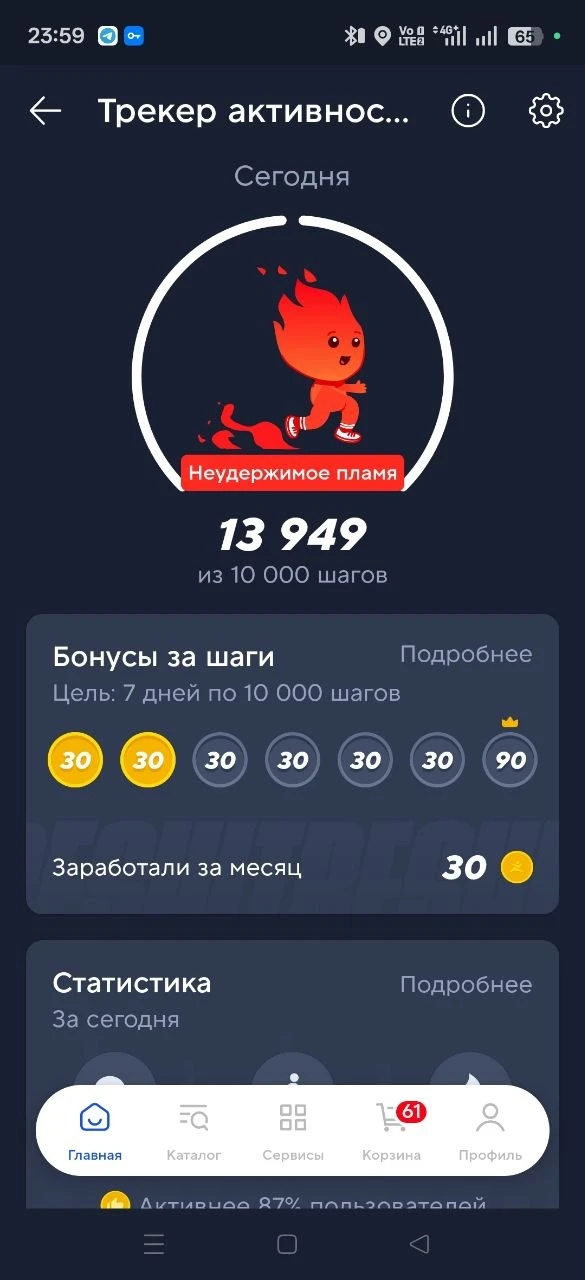The image size is (585, 1280).
Task: Open the Сервисы tab
Action: [293, 1131]
